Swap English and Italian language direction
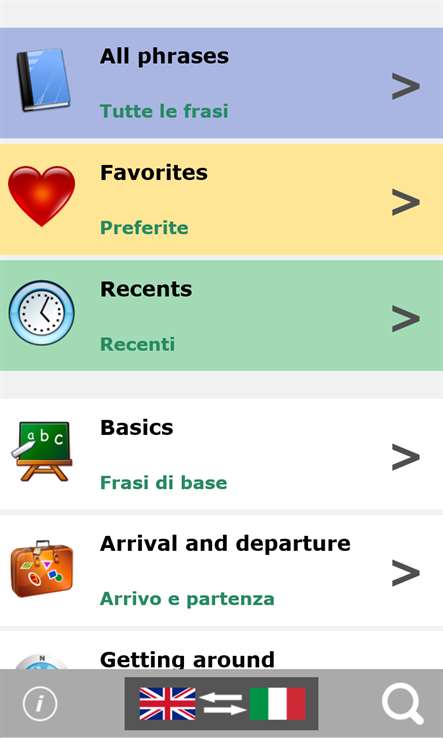Image resolution: width=443 pixels, height=738 pixels. click(221, 704)
